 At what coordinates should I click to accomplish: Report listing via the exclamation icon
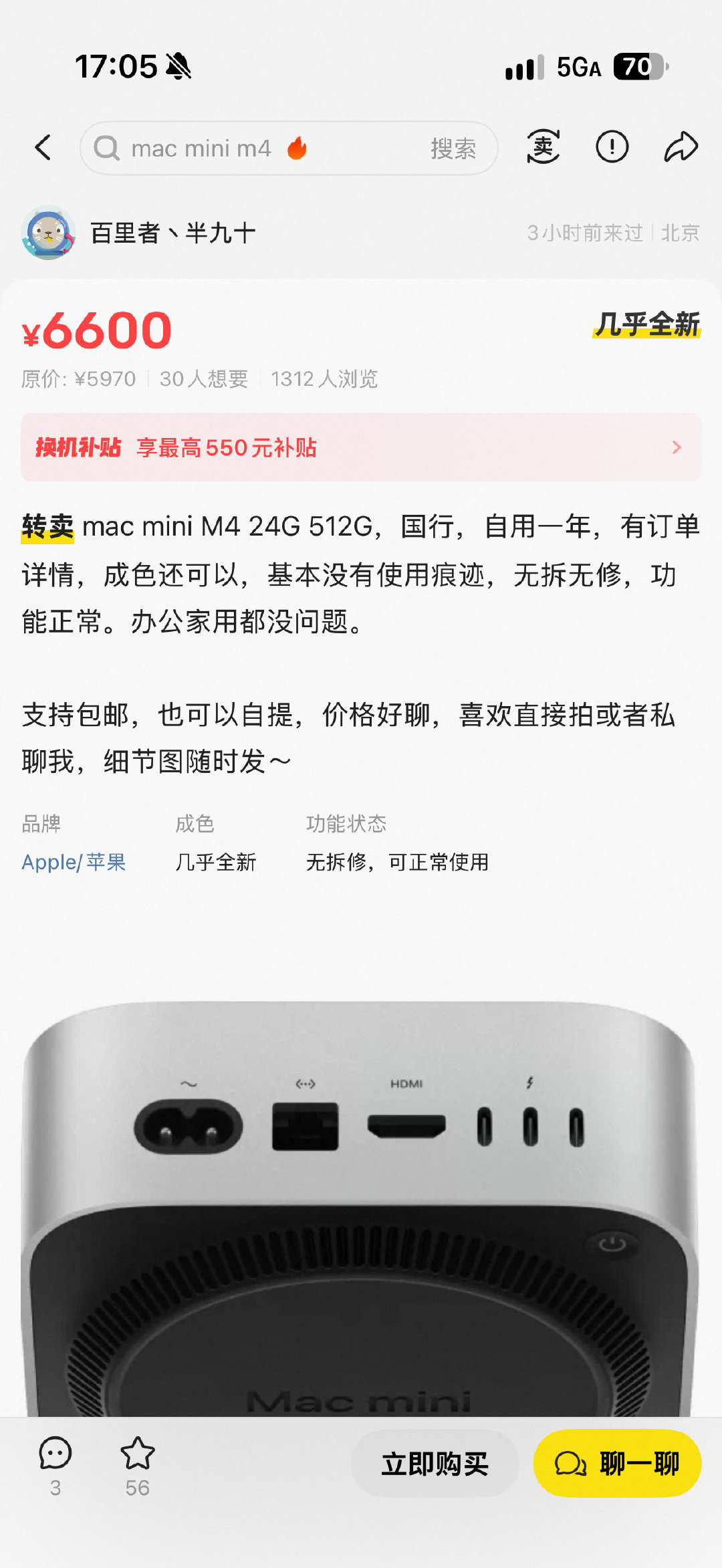(612, 147)
